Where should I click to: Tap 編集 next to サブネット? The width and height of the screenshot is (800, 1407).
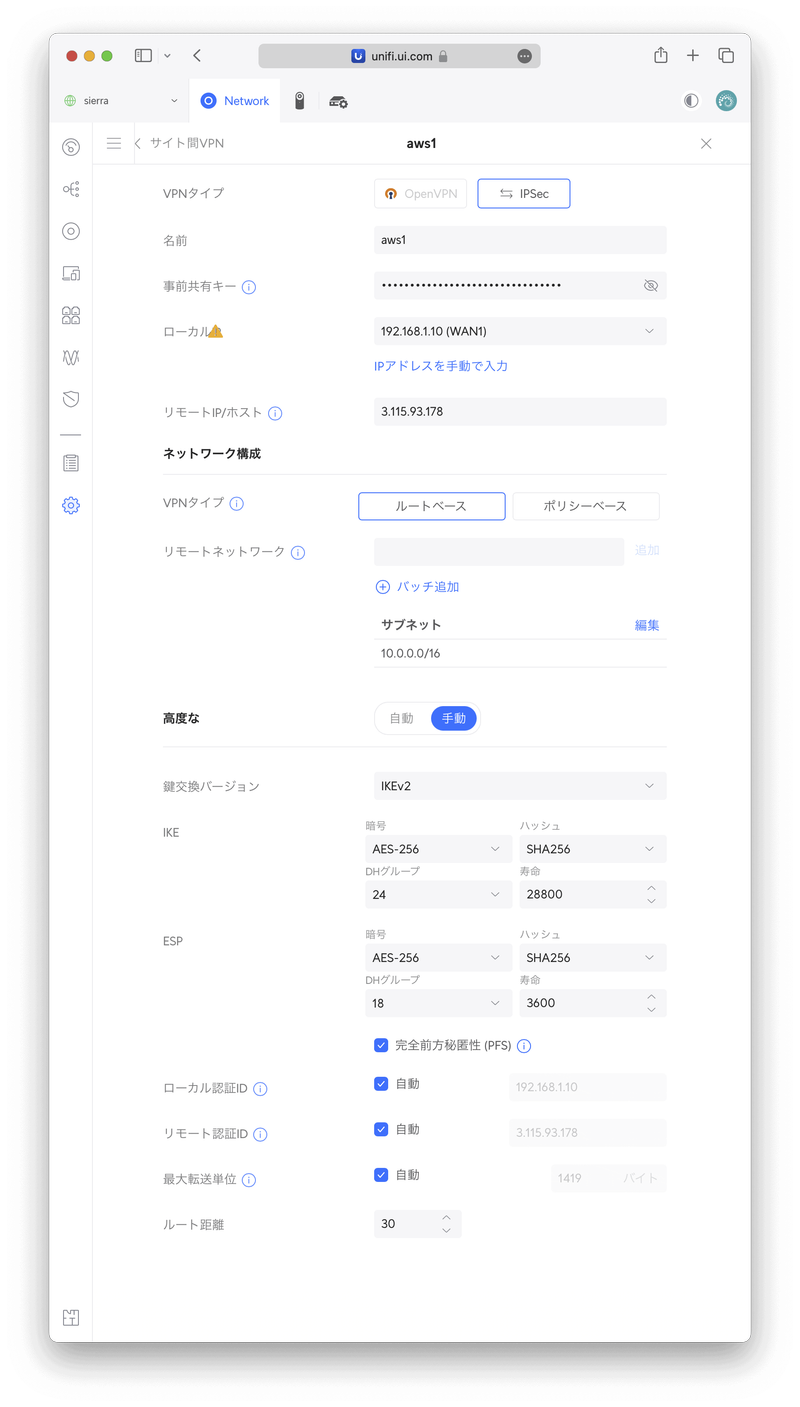[647, 625]
